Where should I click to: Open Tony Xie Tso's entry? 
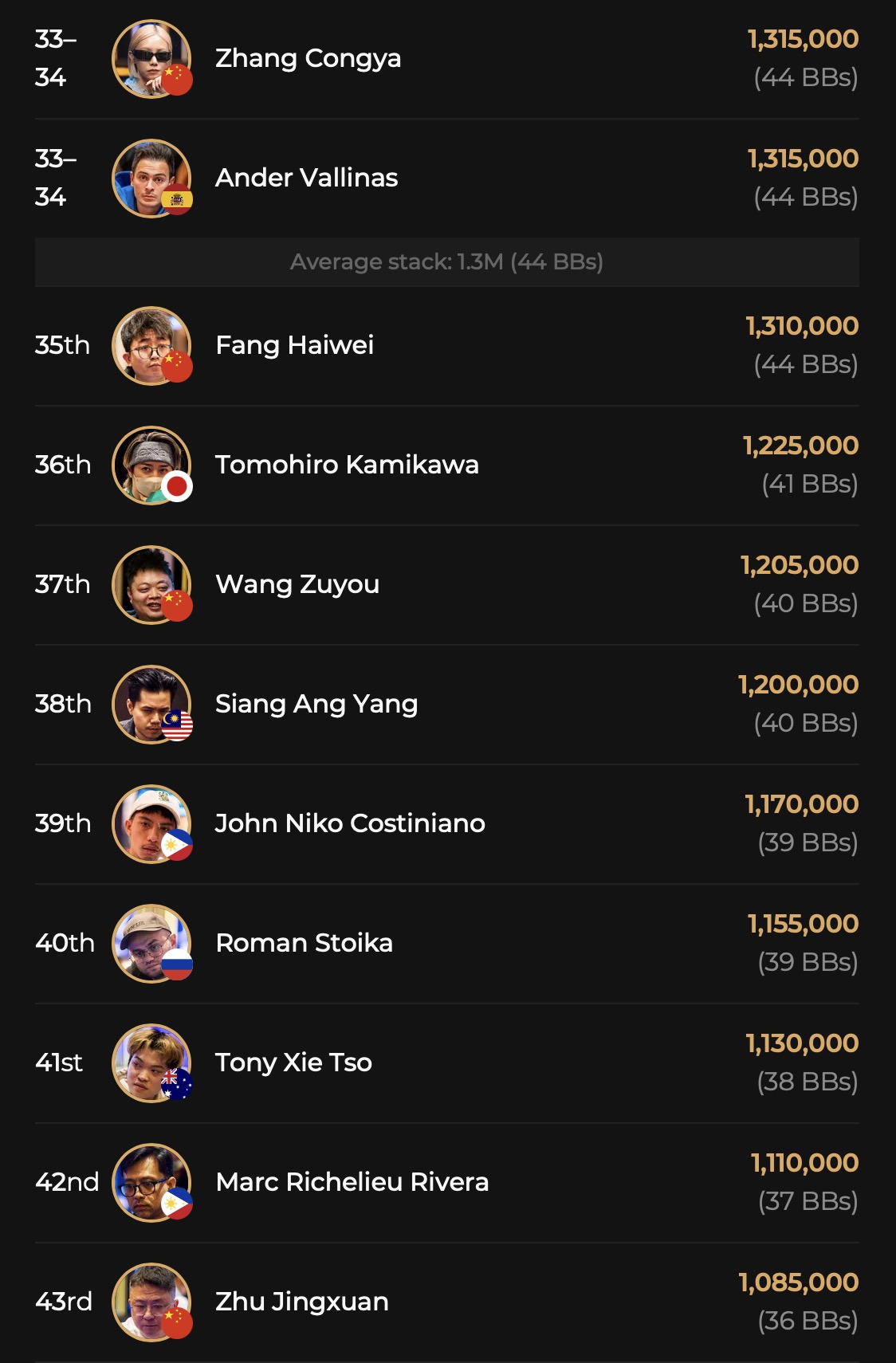coord(293,1063)
